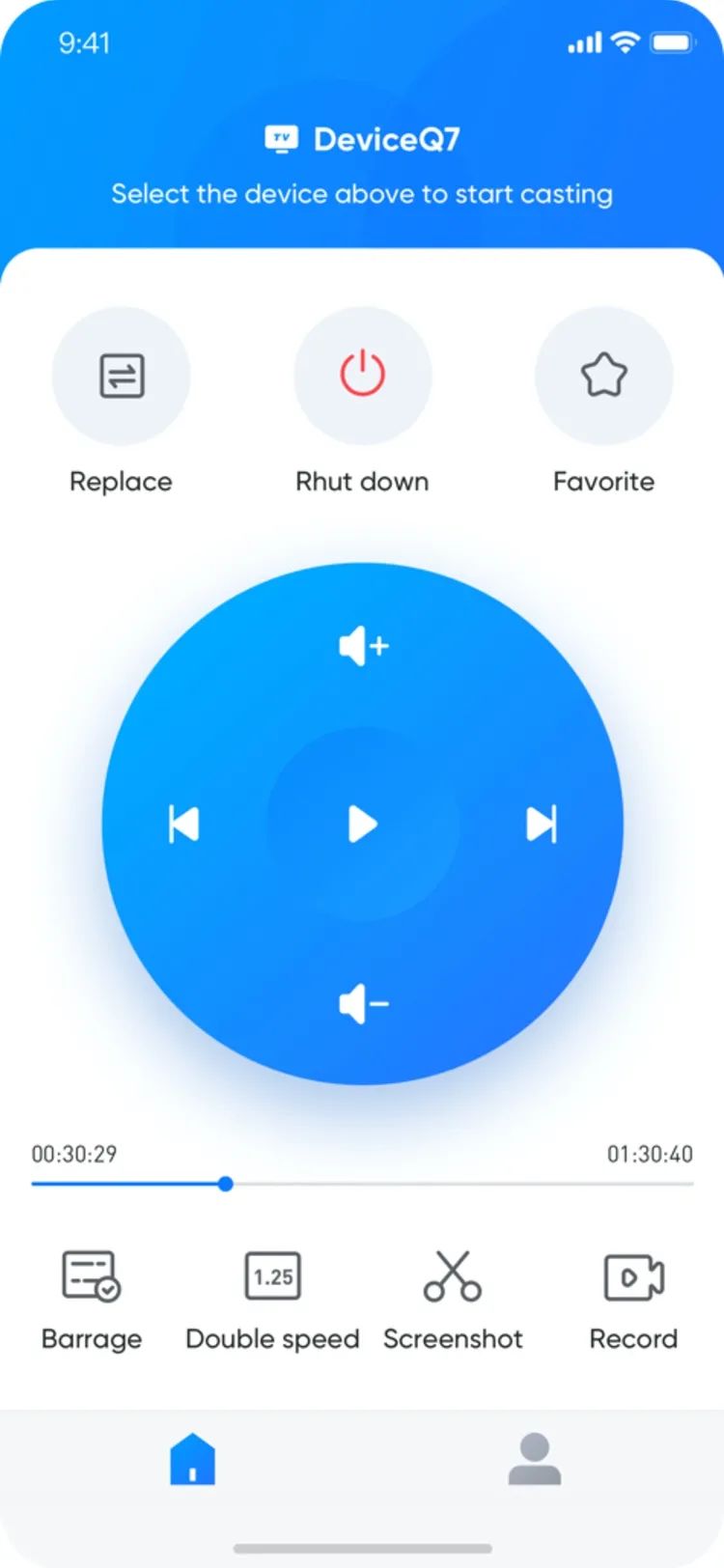Take a screenshot with the scissors icon
The image size is (724, 1568).
pyautogui.click(x=453, y=1276)
